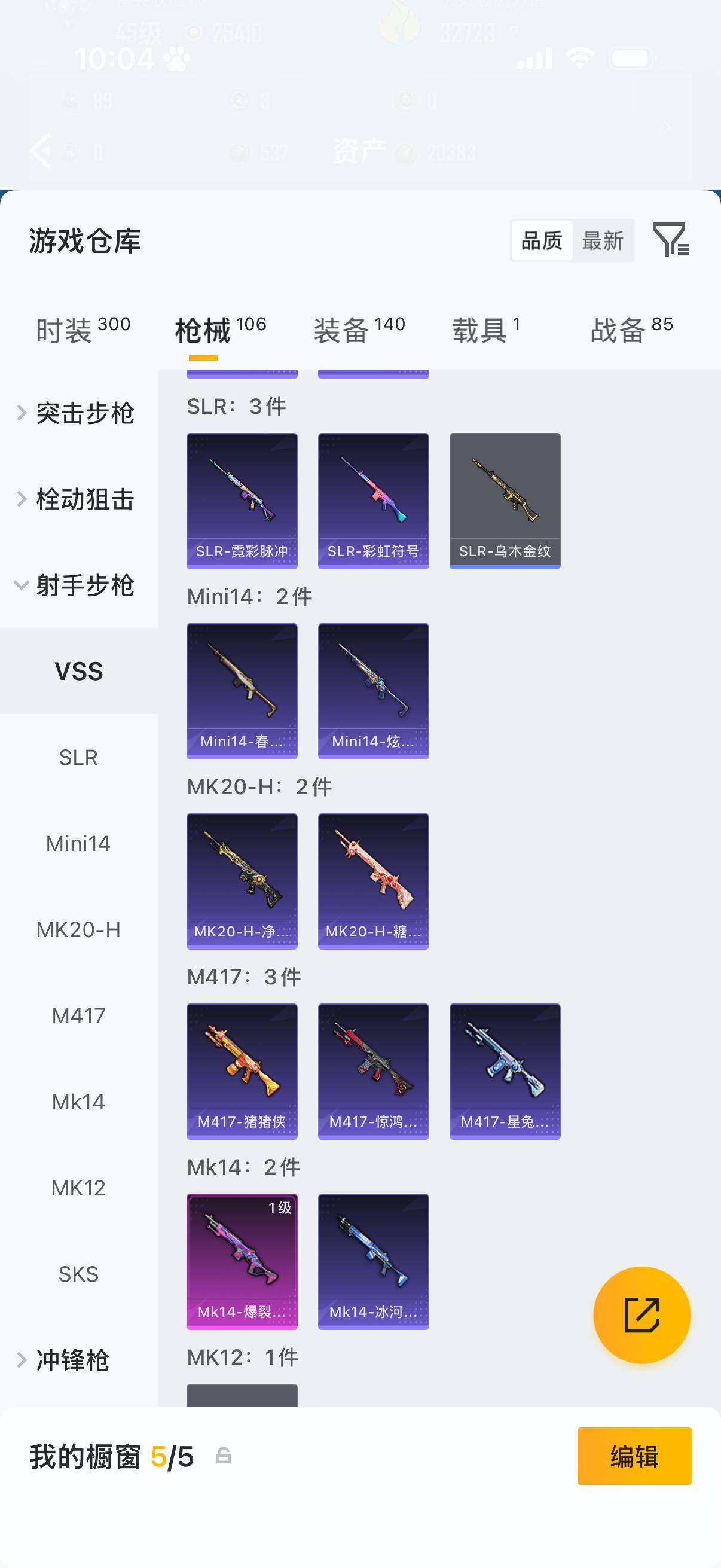Open the SLR-霓彩脉冲 skin

(242, 501)
